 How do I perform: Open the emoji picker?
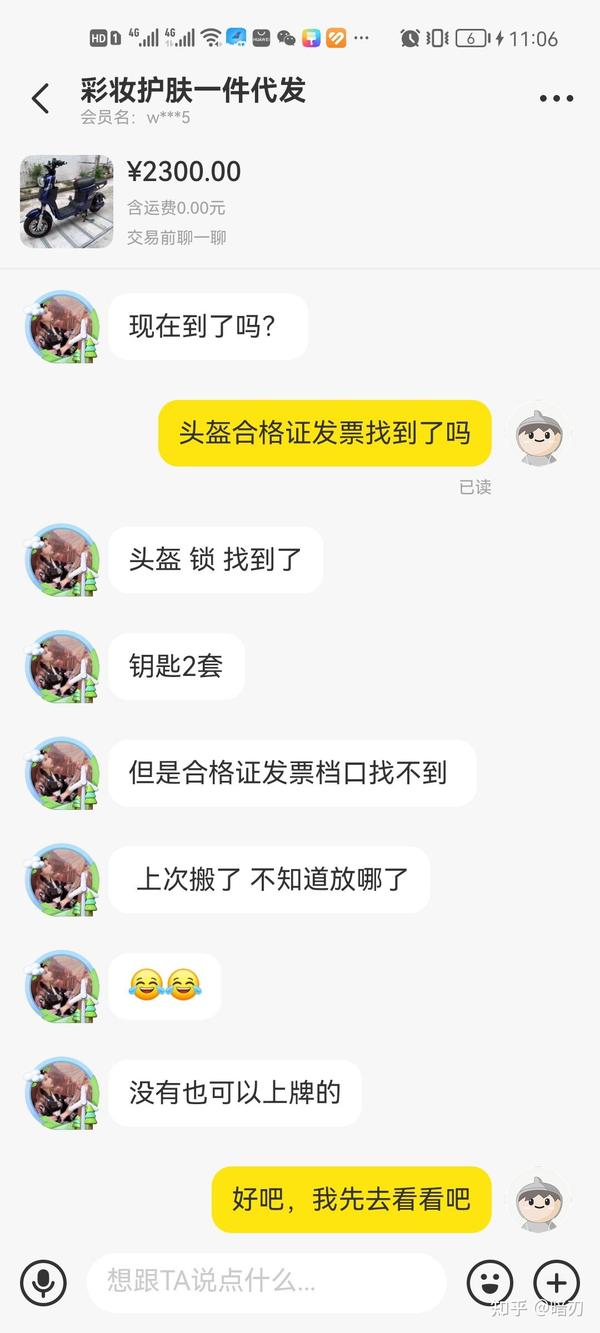point(490,1281)
